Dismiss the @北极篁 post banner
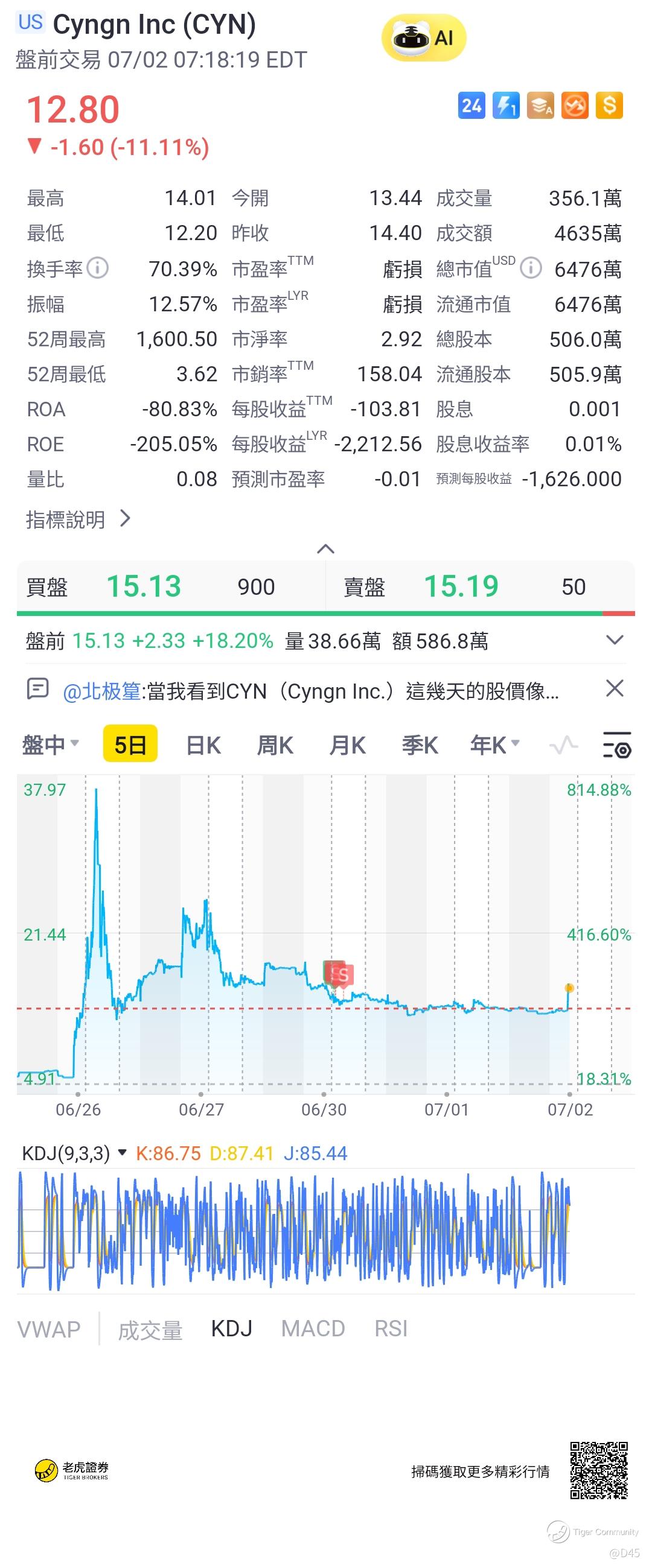 [x=614, y=689]
